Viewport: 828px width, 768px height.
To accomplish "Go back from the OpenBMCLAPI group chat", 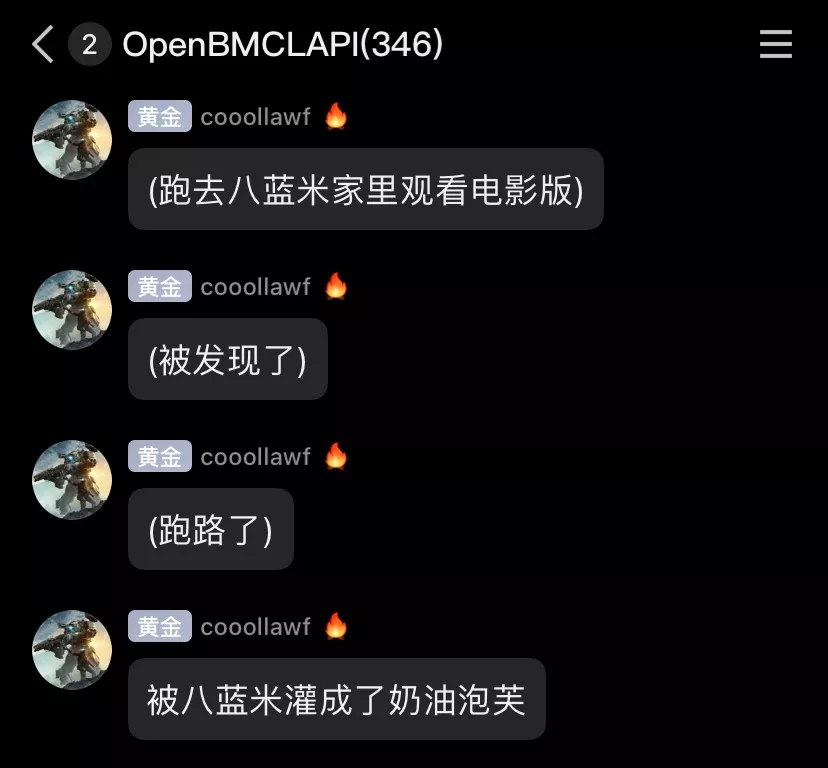I will tap(42, 45).
